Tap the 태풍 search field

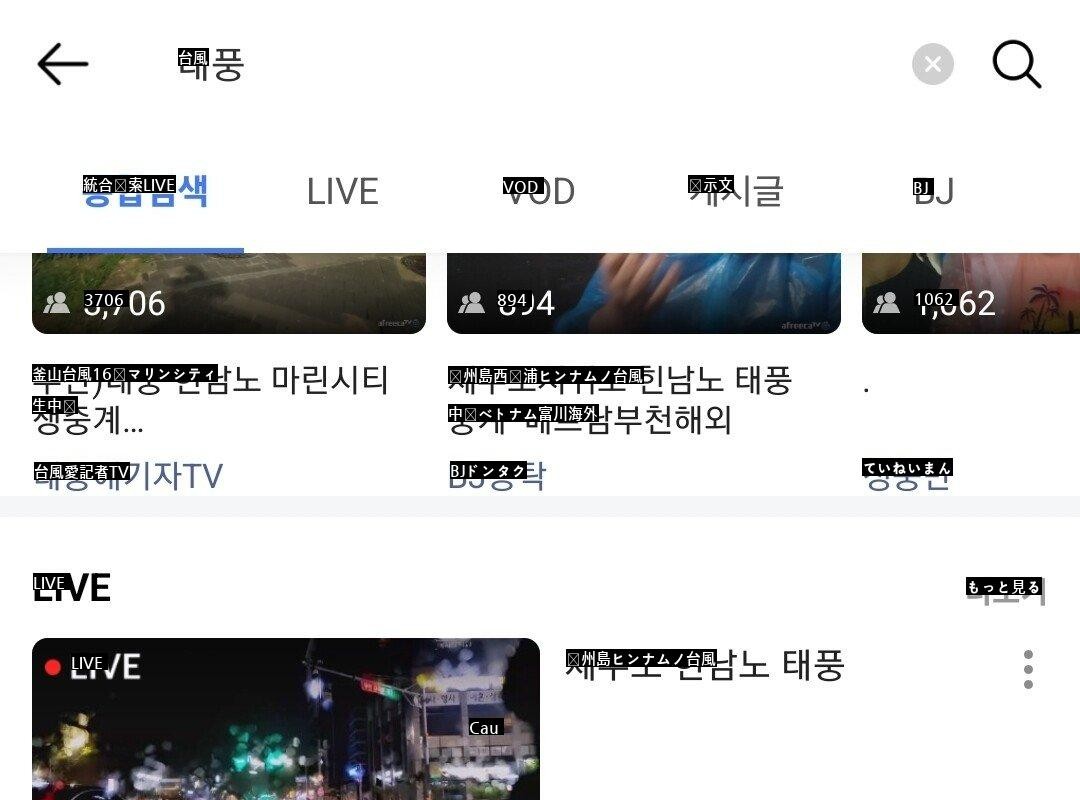(500, 65)
